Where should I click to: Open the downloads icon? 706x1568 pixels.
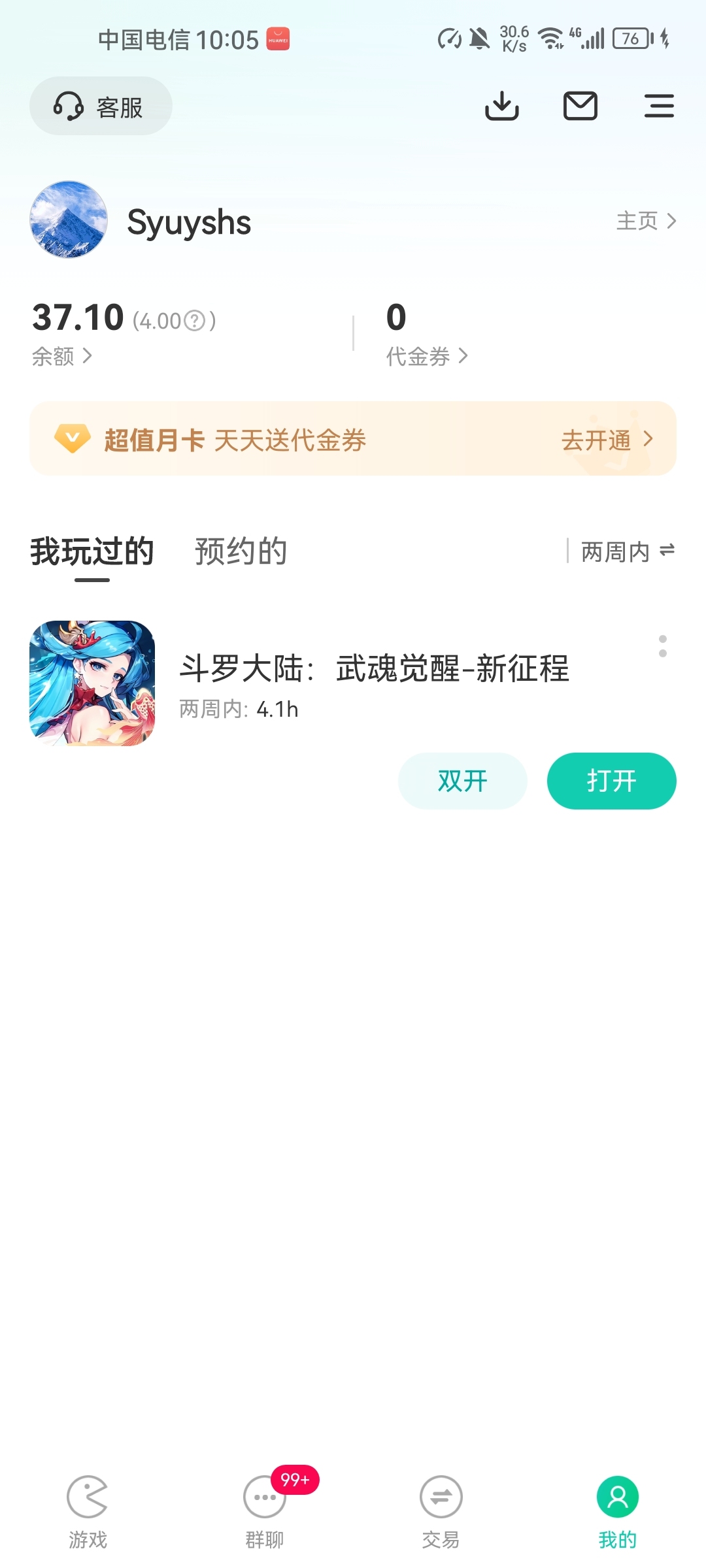click(502, 106)
